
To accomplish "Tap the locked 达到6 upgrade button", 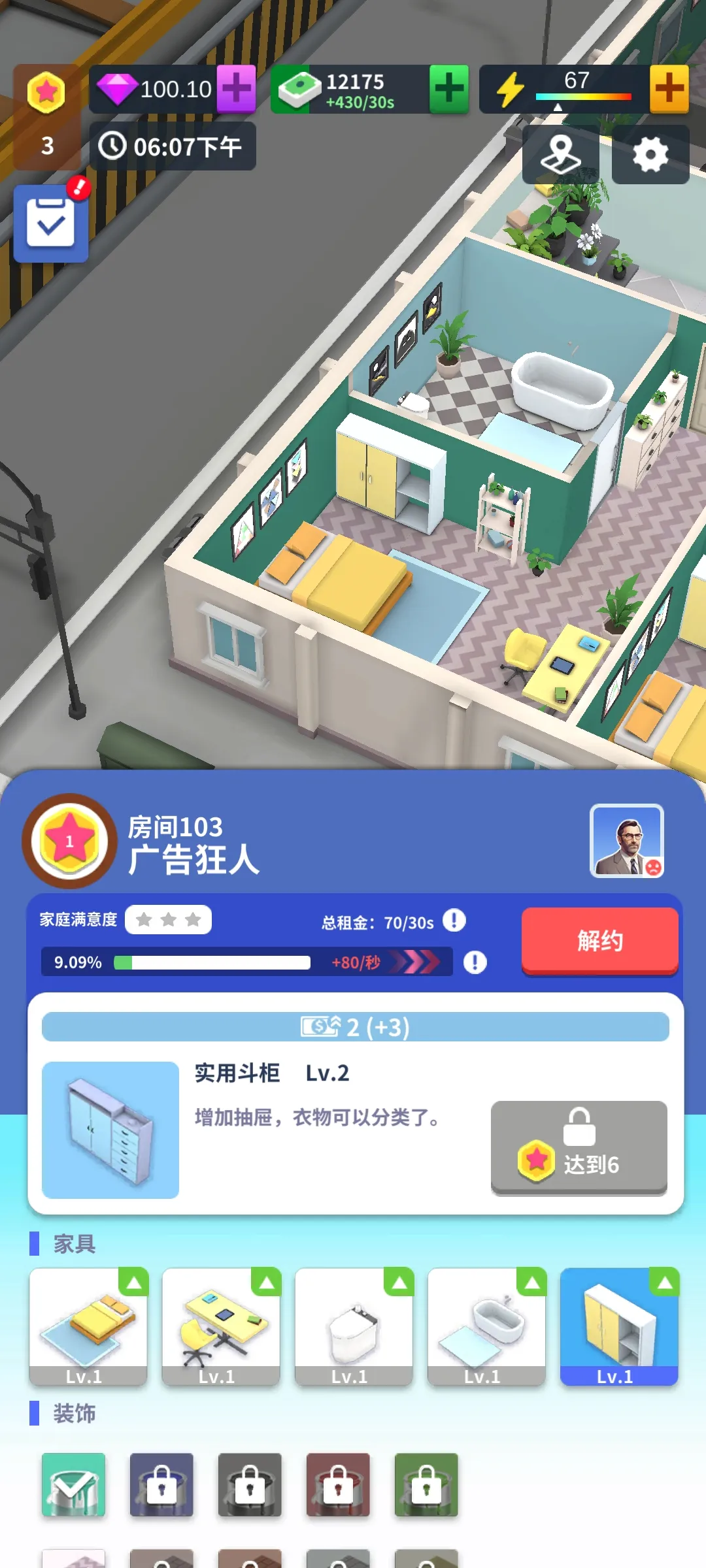I will pos(579,1148).
